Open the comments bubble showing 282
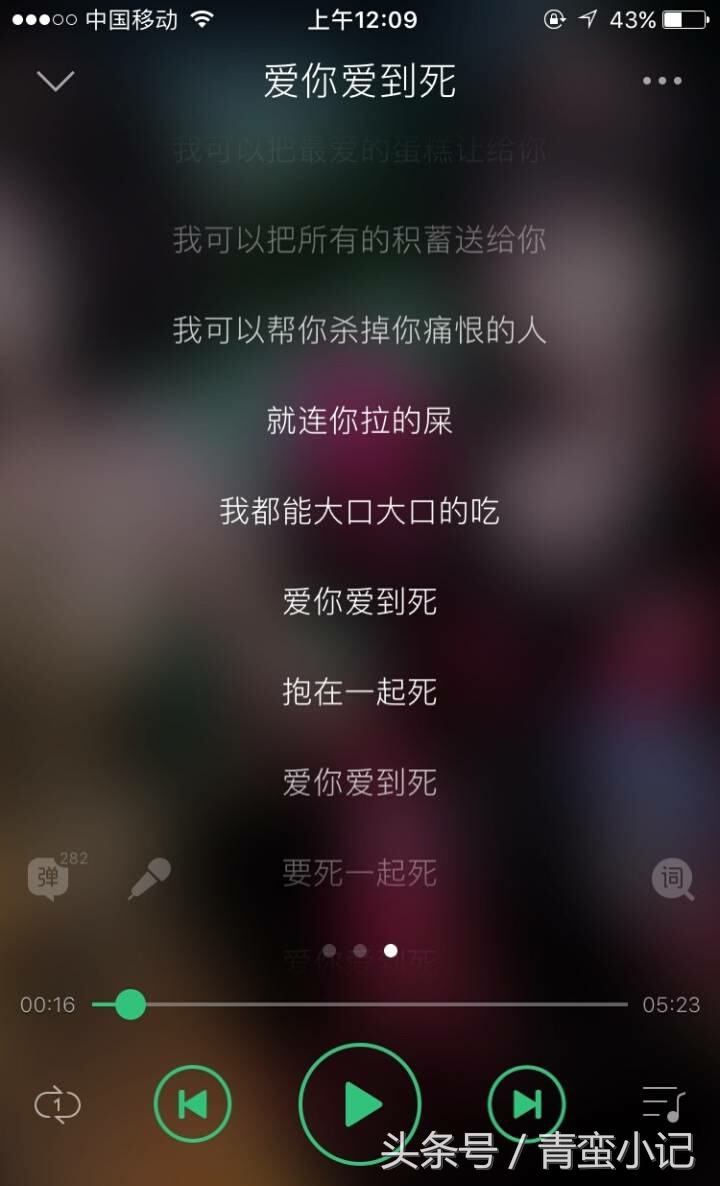Viewport: 720px width, 1186px height. point(46,876)
